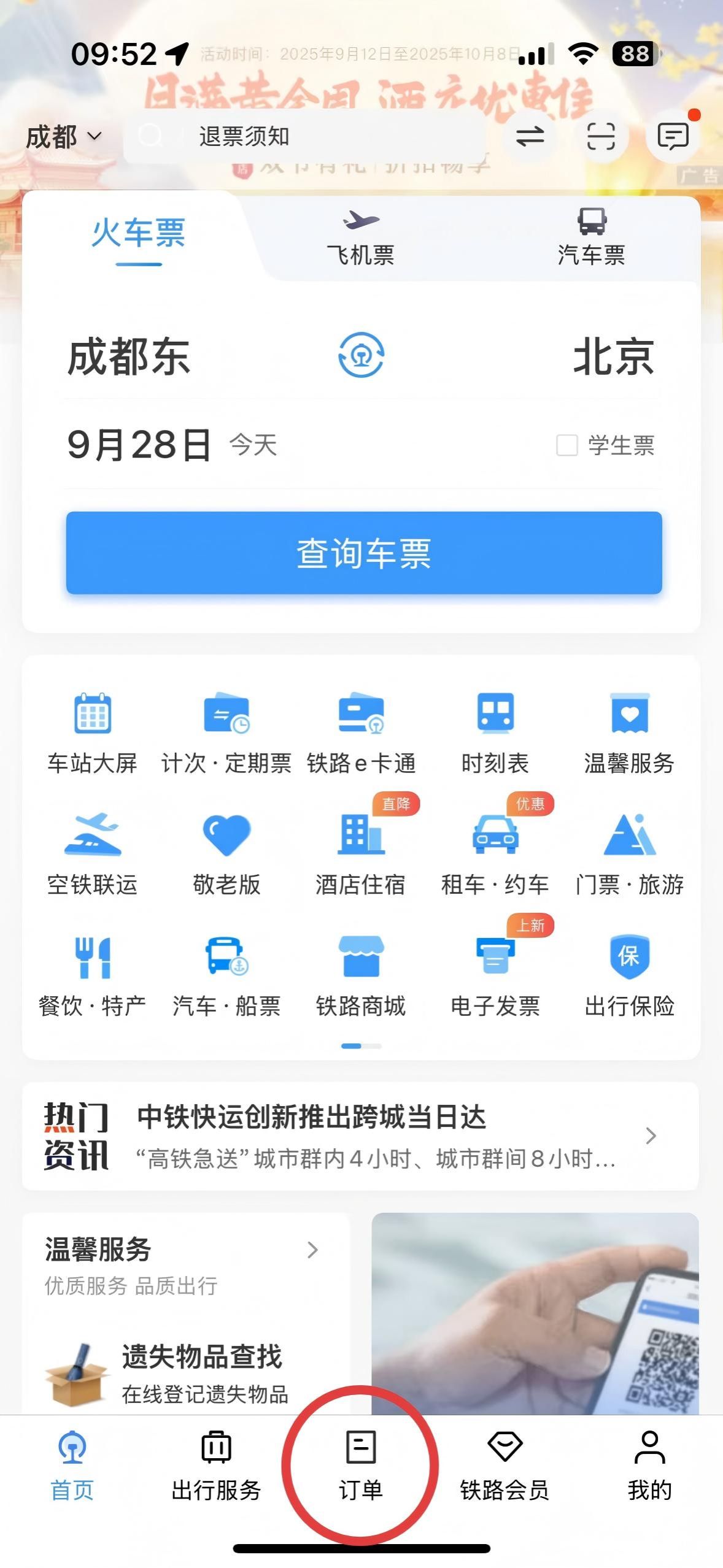Open the scan QR code icon
723x1568 pixels.
coord(600,136)
